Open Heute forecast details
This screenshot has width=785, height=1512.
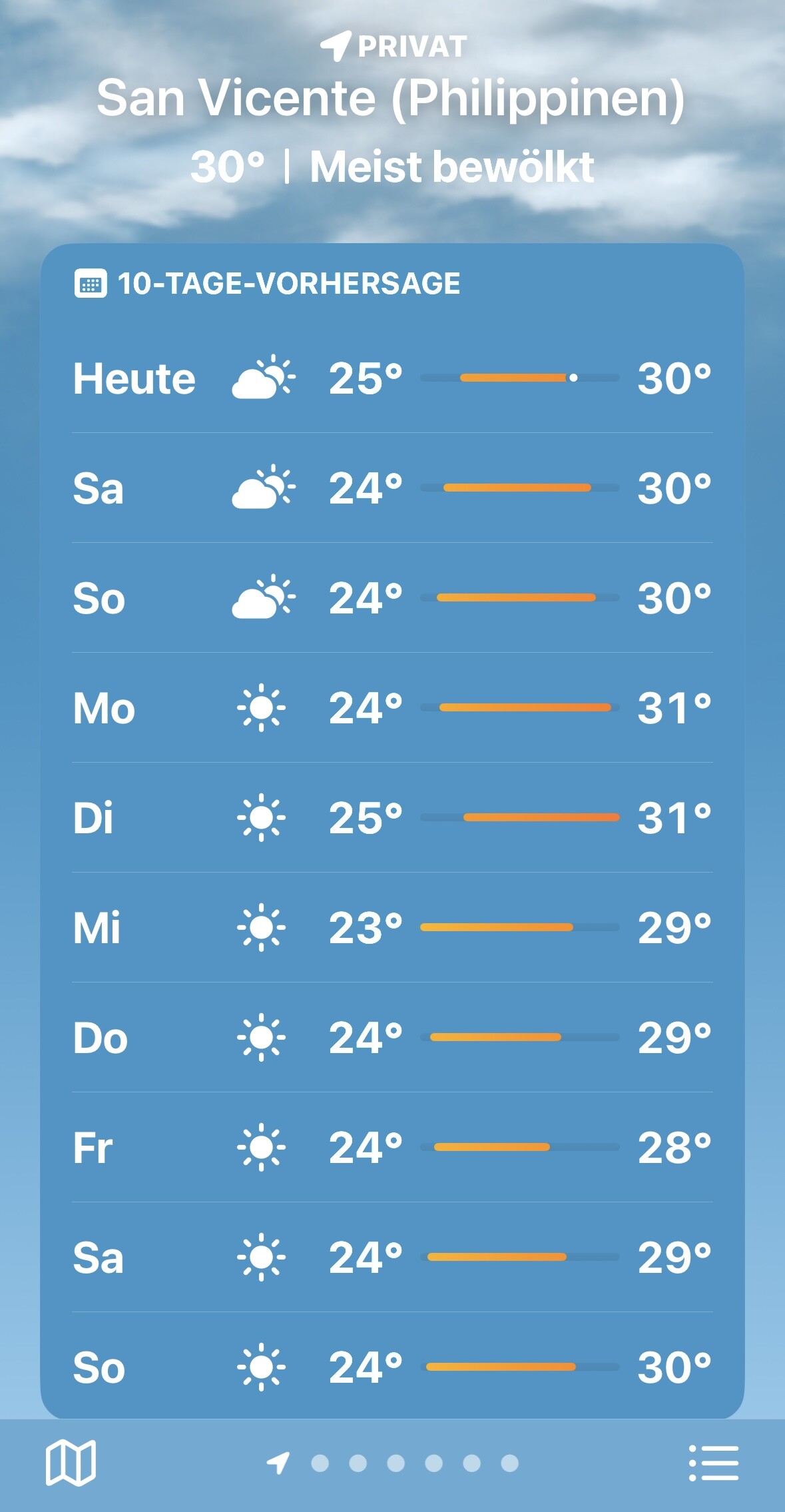click(x=392, y=378)
